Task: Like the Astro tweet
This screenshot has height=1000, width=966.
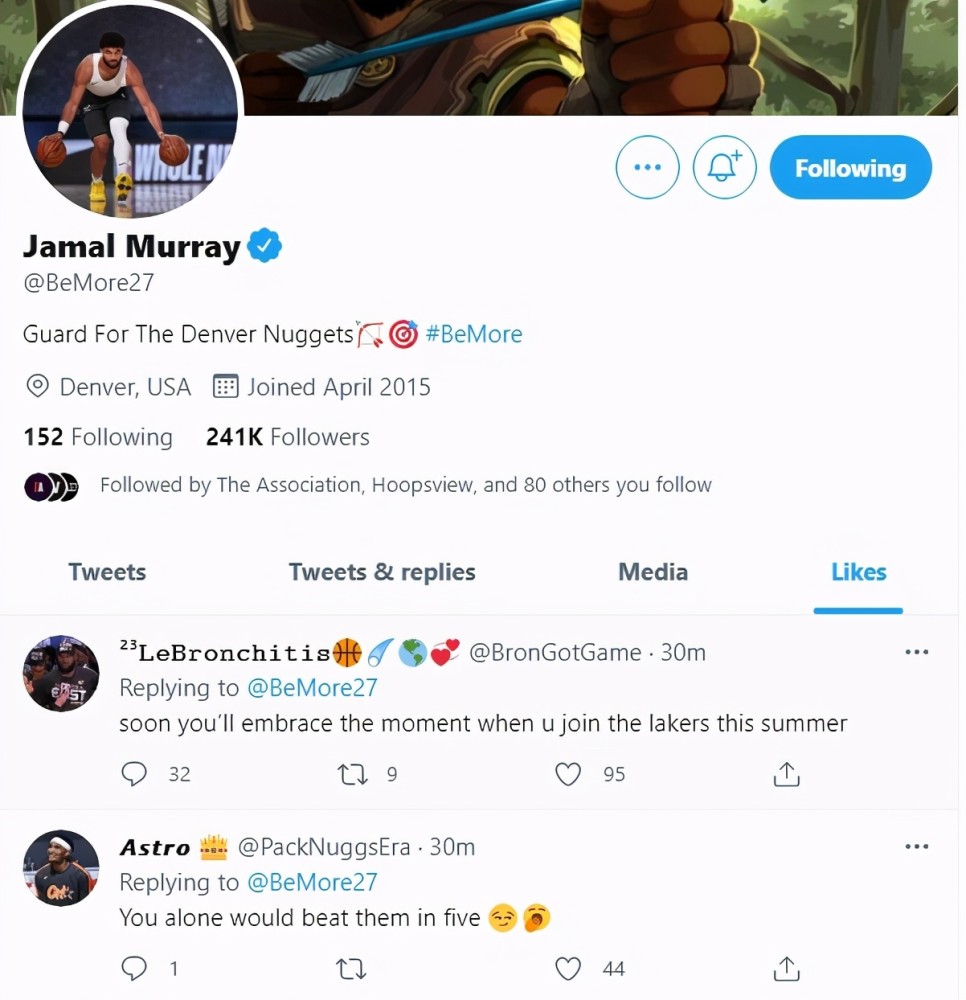Action: point(568,968)
